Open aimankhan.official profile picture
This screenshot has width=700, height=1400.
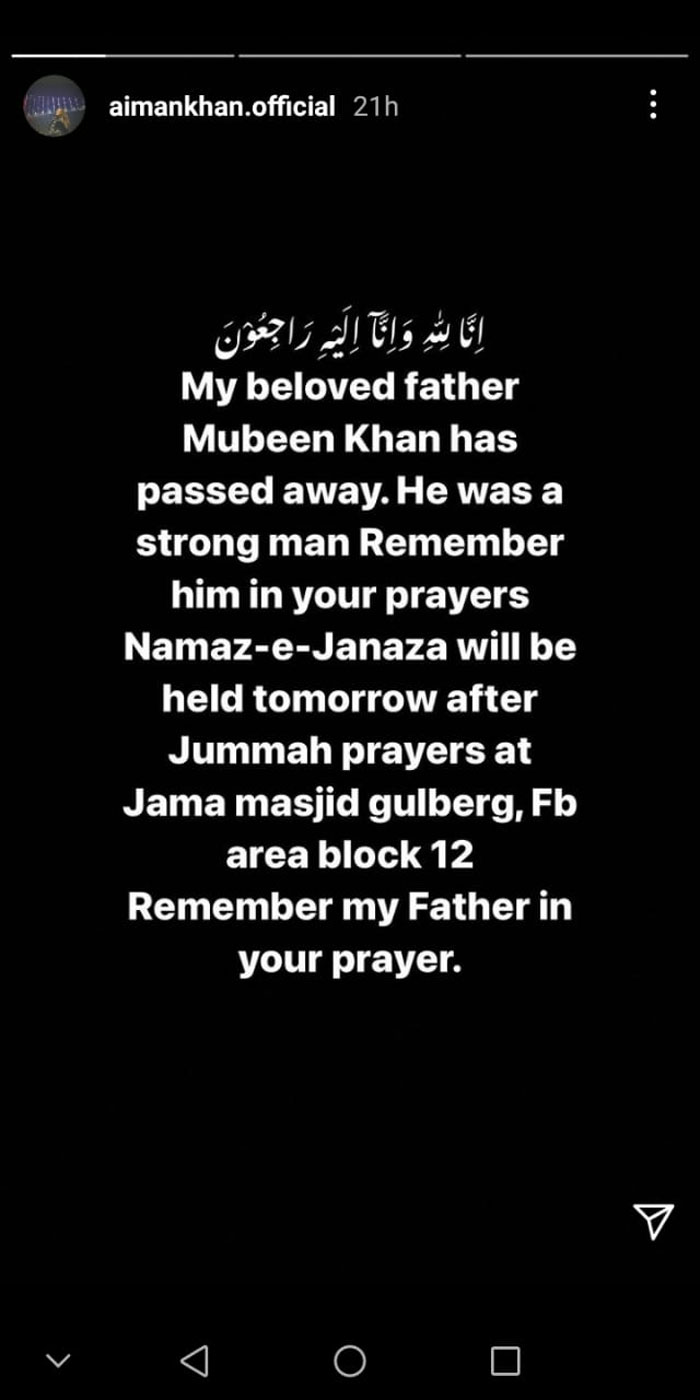(x=54, y=106)
